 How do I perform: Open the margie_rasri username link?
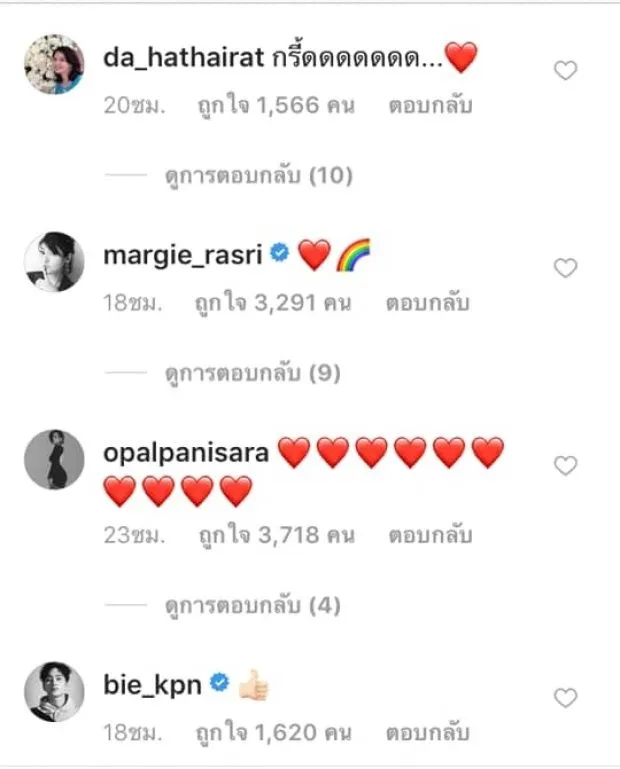(x=182, y=256)
